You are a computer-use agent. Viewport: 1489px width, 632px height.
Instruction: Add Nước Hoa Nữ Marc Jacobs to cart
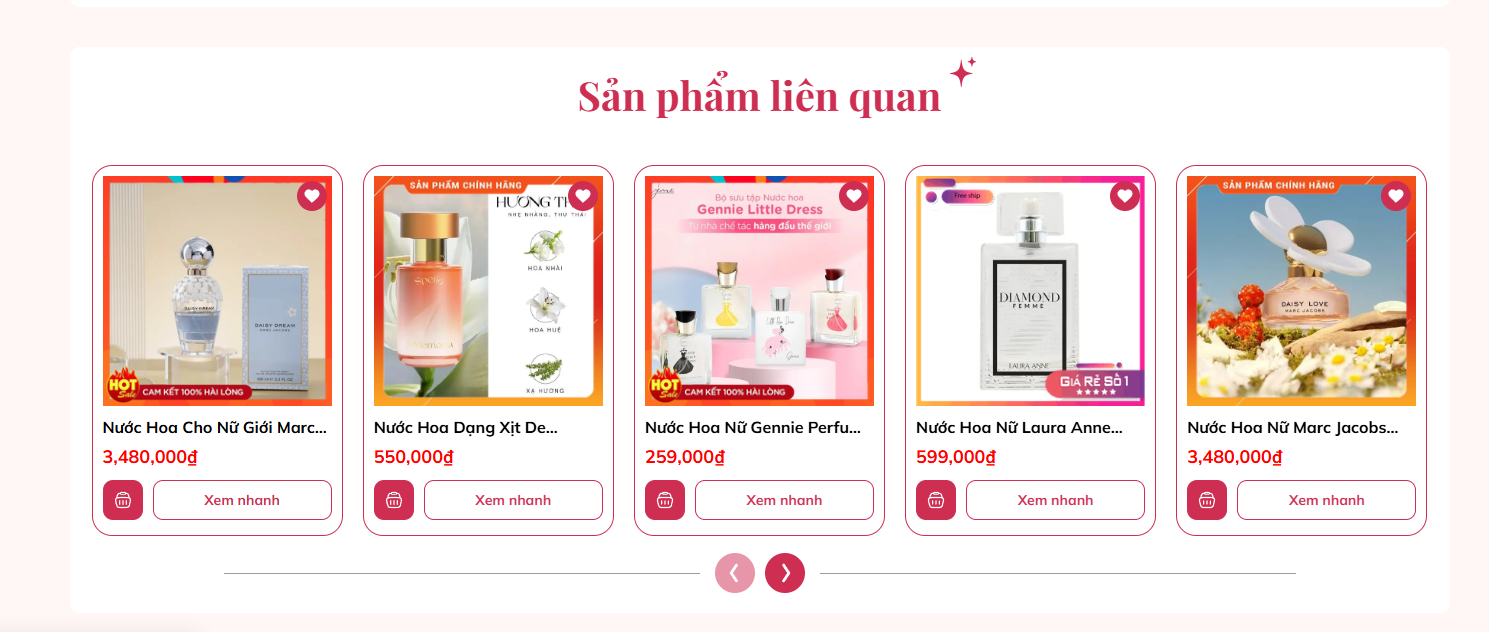[x=1207, y=500]
